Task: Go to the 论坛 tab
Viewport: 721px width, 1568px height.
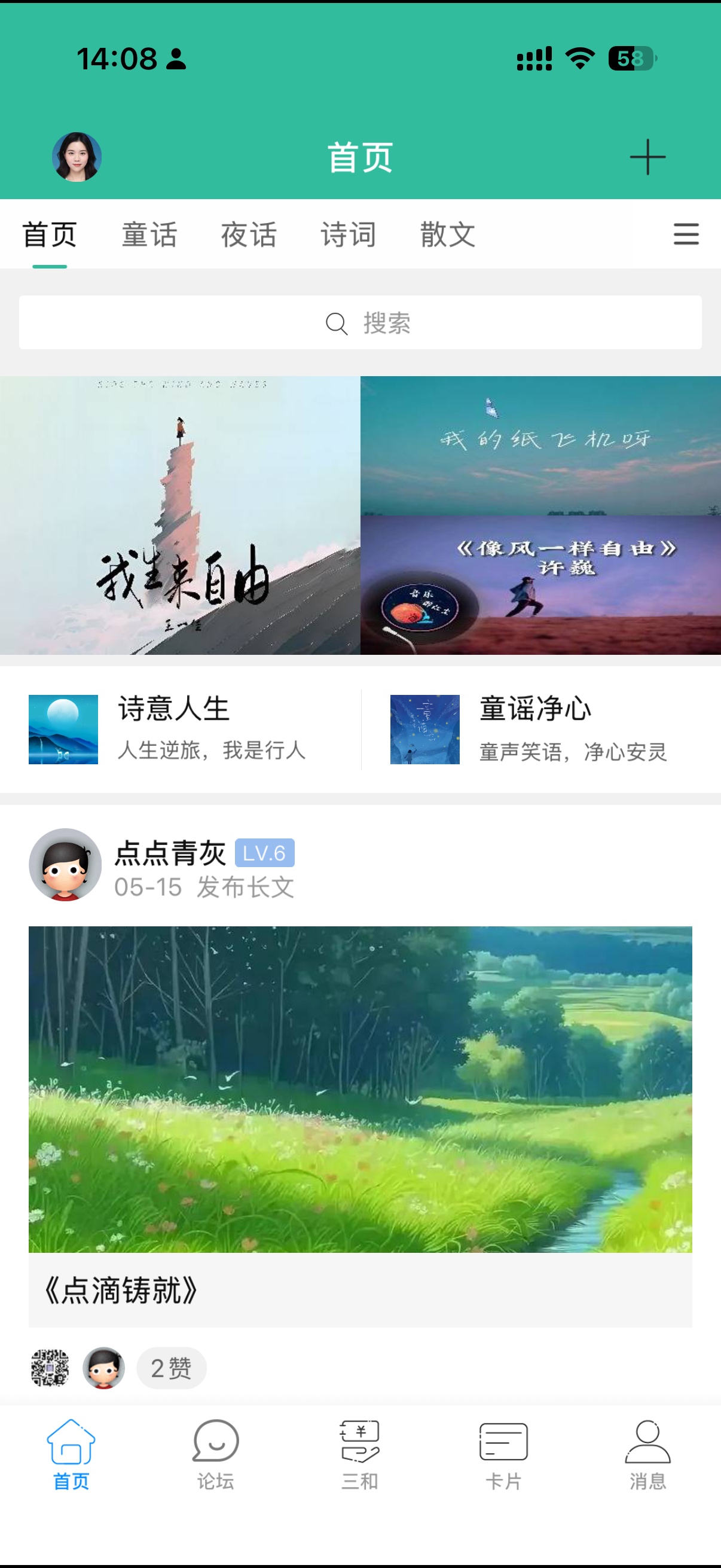Action: coord(215,1454)
